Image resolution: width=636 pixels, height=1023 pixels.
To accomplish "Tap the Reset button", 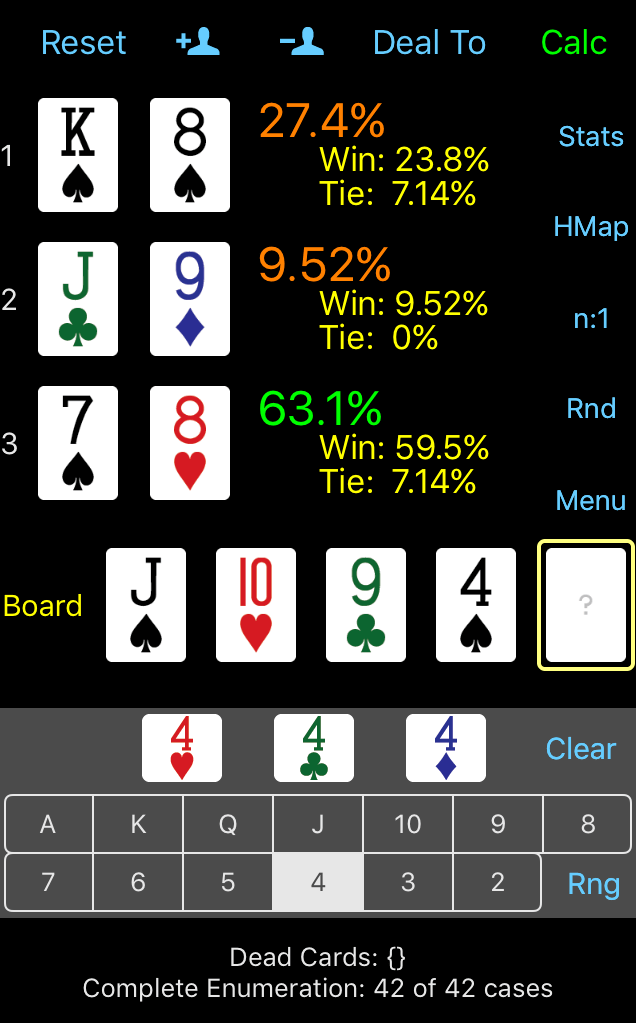I will coord(83,43).
